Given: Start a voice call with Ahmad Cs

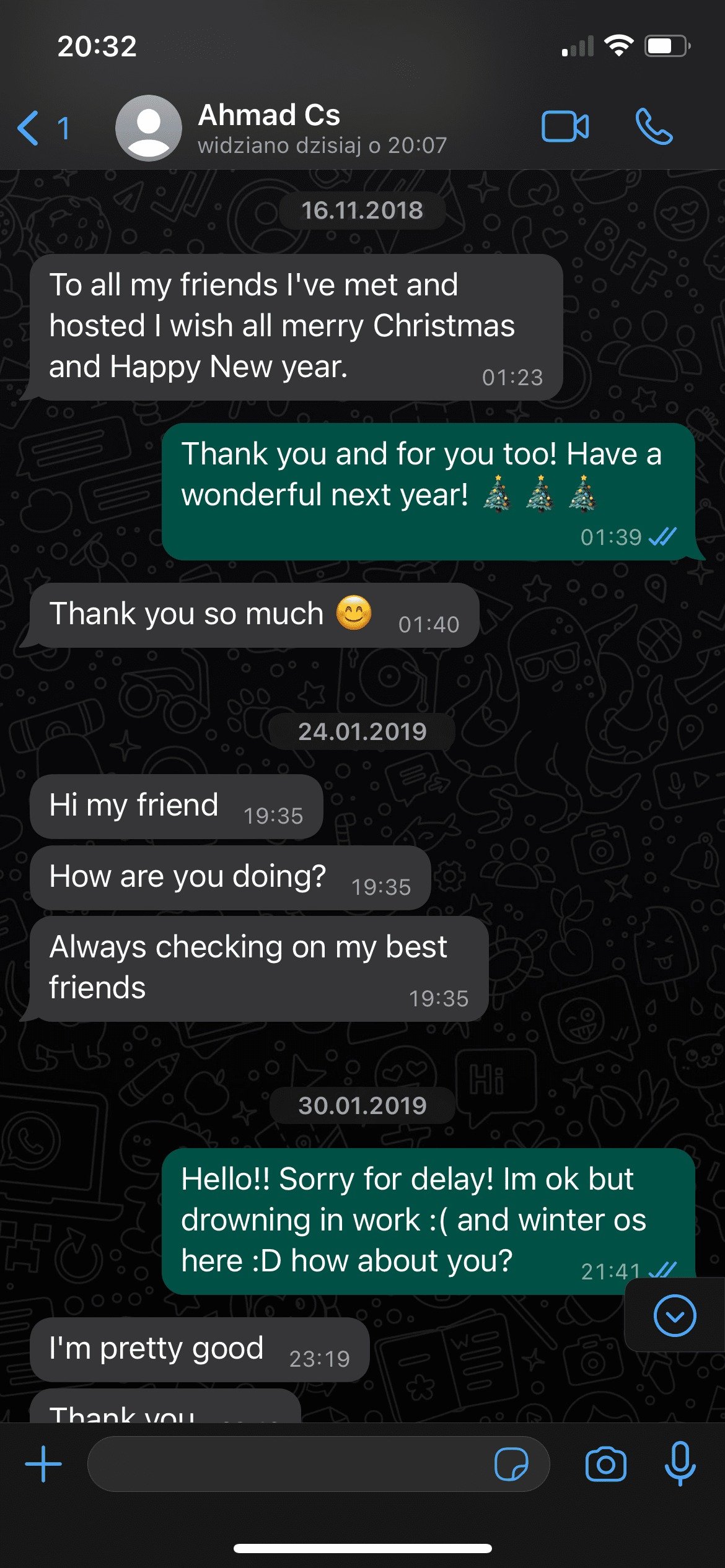Looking at the screenshot, I should [x=654, y=127].
